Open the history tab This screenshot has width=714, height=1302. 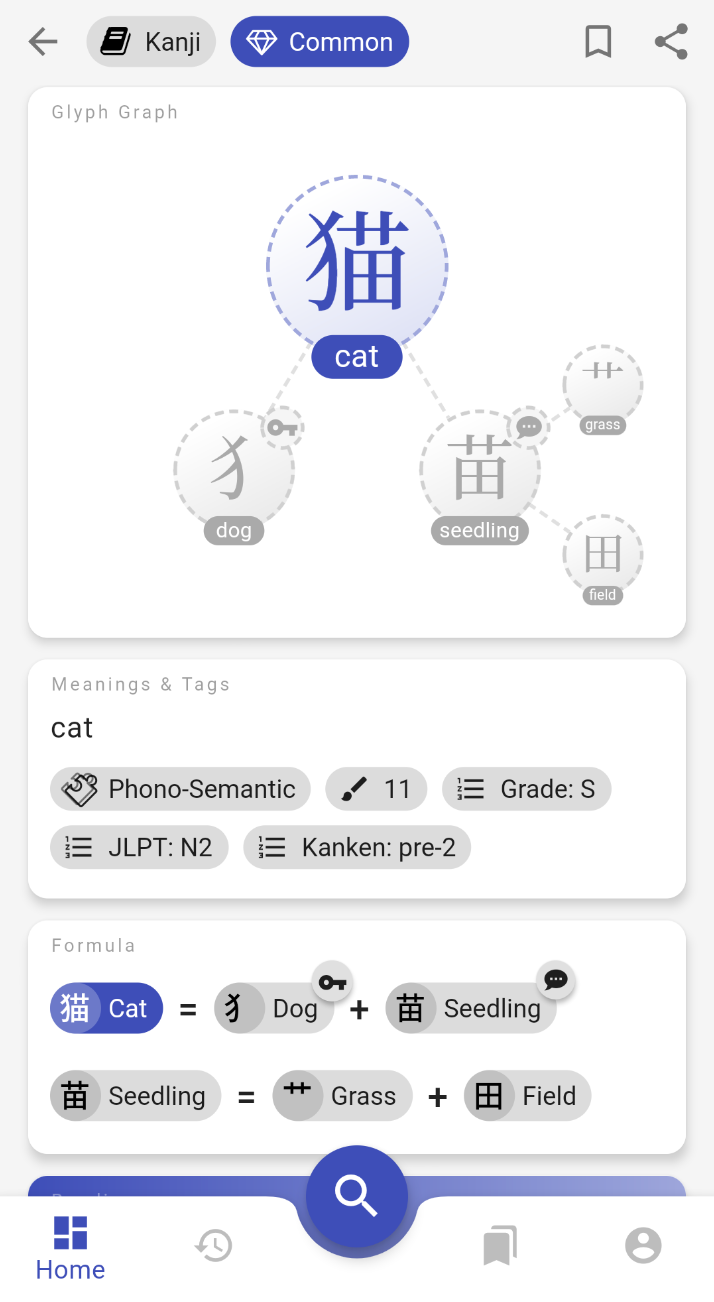click(x=214, y=1246)
